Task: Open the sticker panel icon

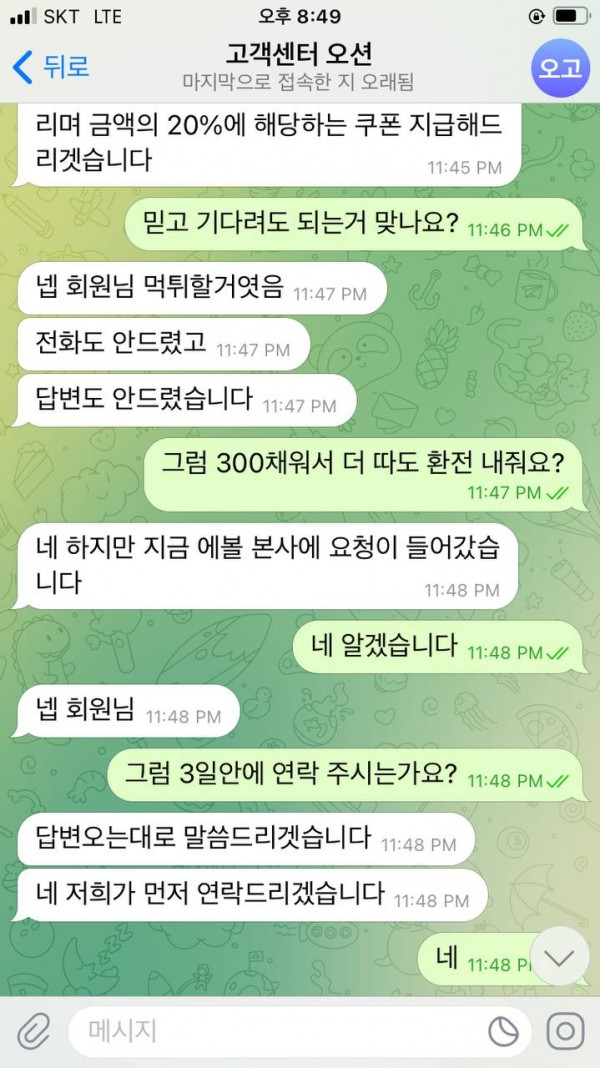Action: coord(503,1031)
